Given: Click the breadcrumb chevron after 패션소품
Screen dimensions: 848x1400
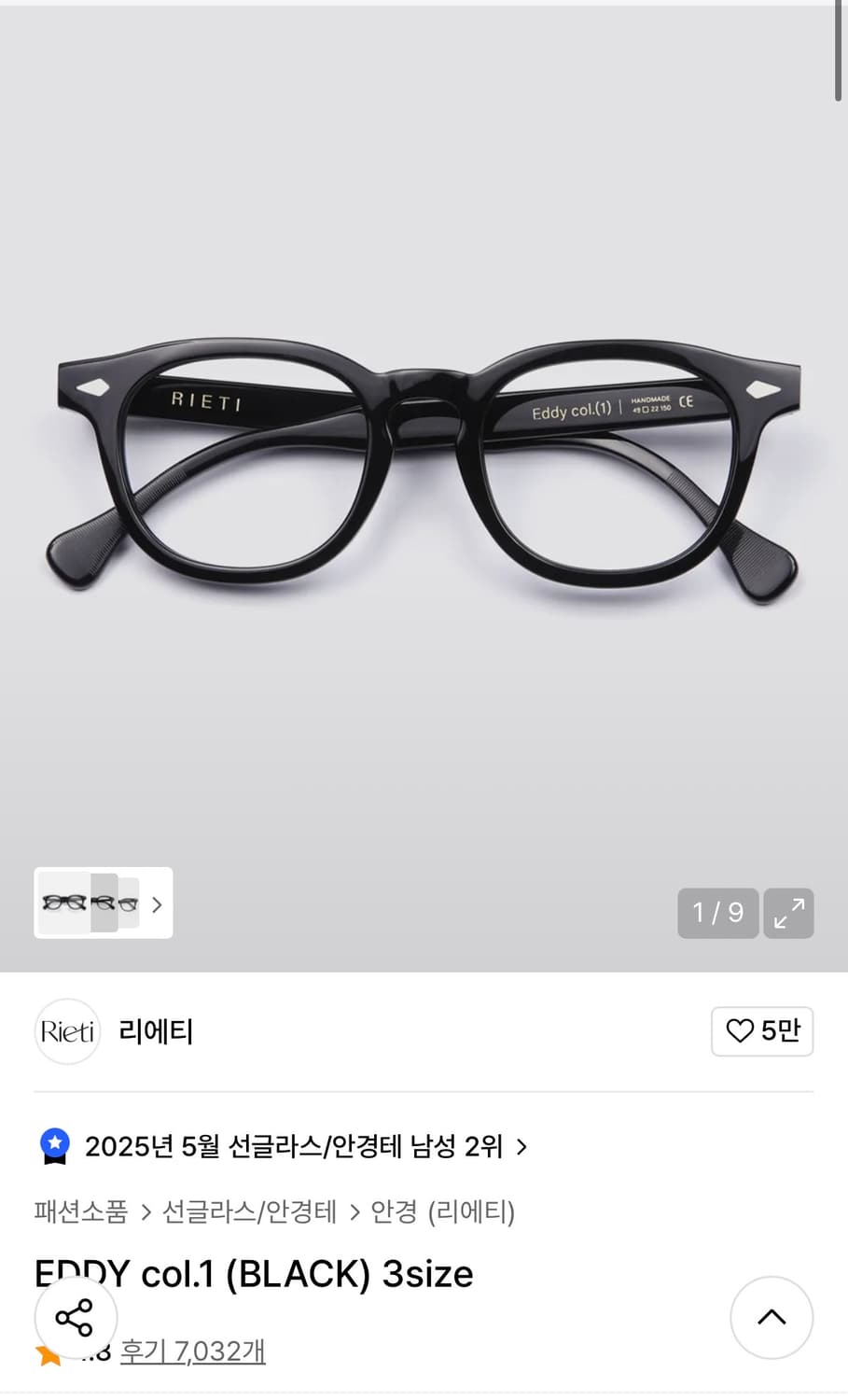Looking at the screenshot, I should (146, 1212).
